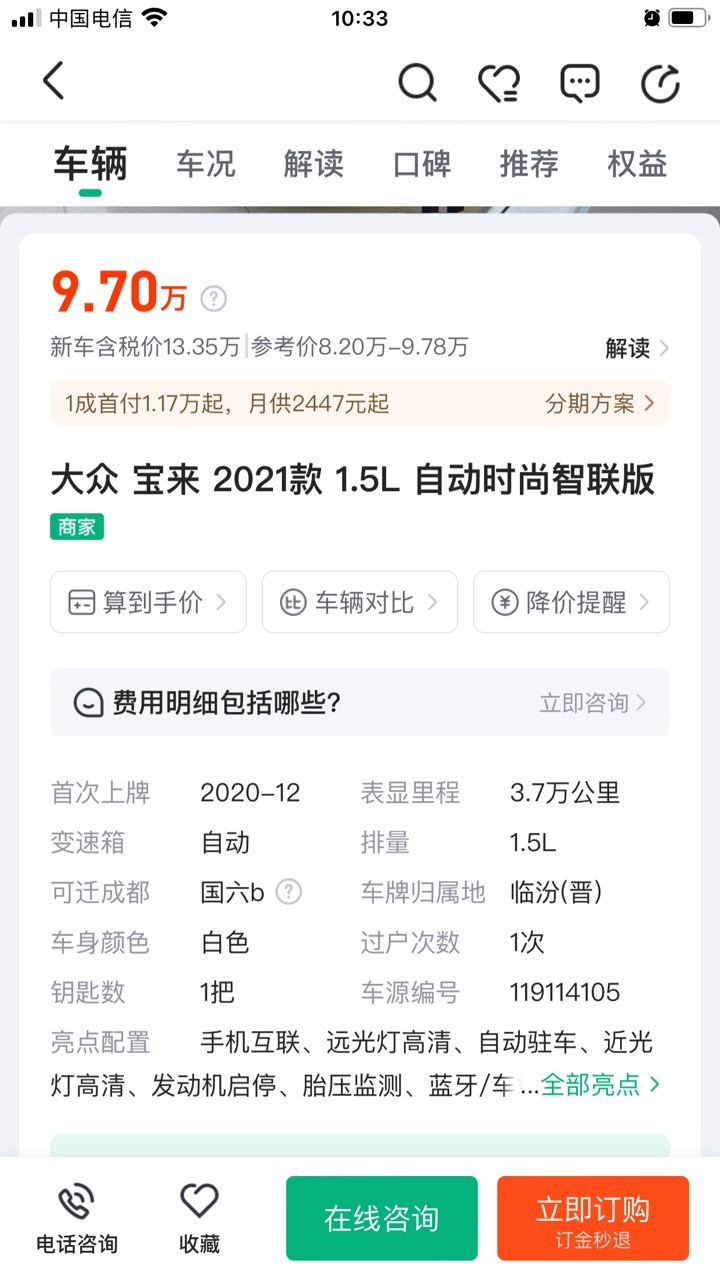The width and height of the screenshot is (720, 1280).
Task: Start 在线咨询 online consultation
Action: [382, 1218]
